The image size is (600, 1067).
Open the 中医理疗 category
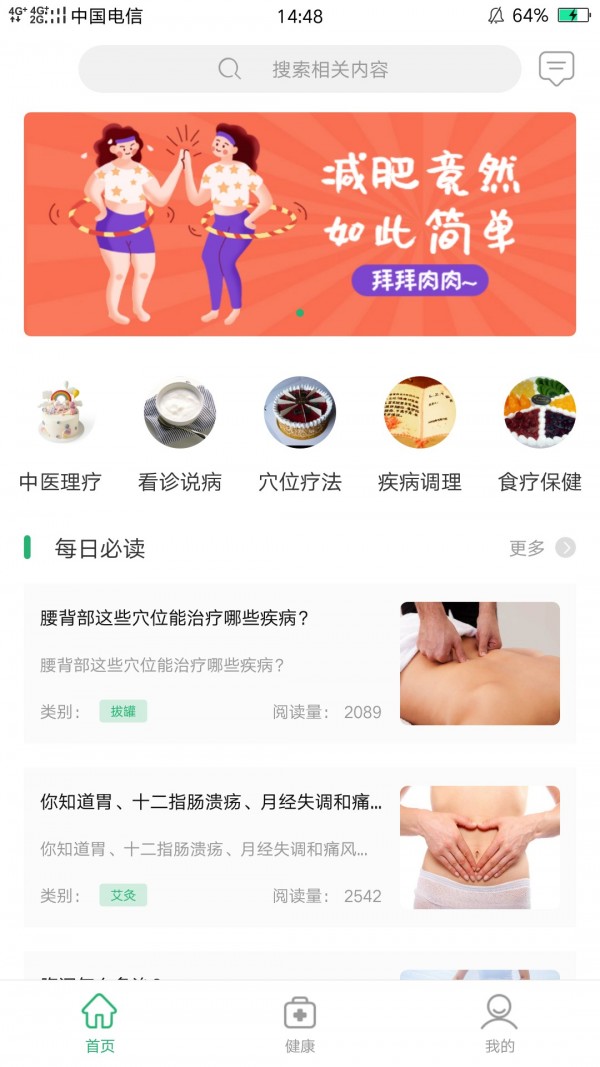(60, 434)
